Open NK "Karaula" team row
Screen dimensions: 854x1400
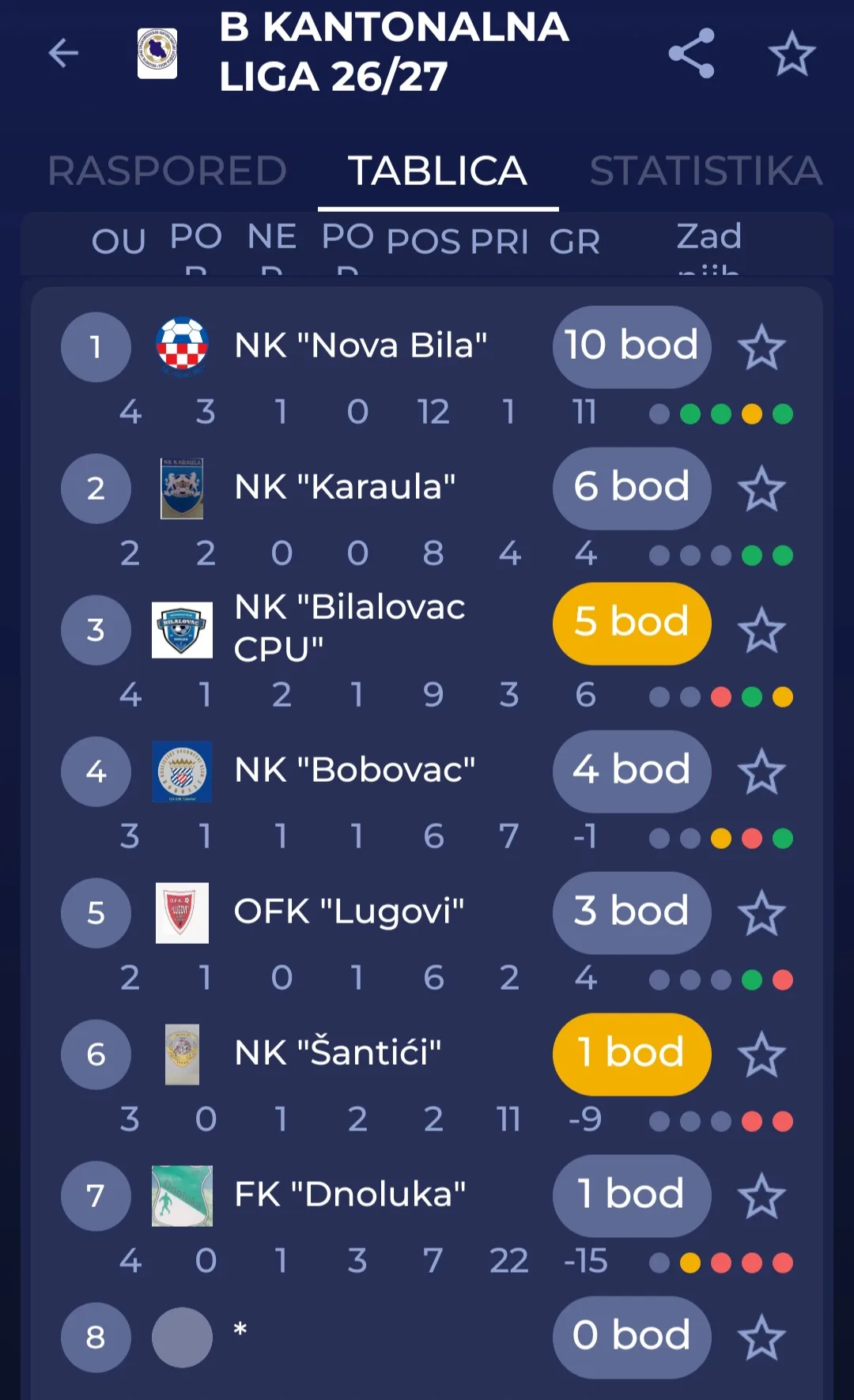(427, 511)
